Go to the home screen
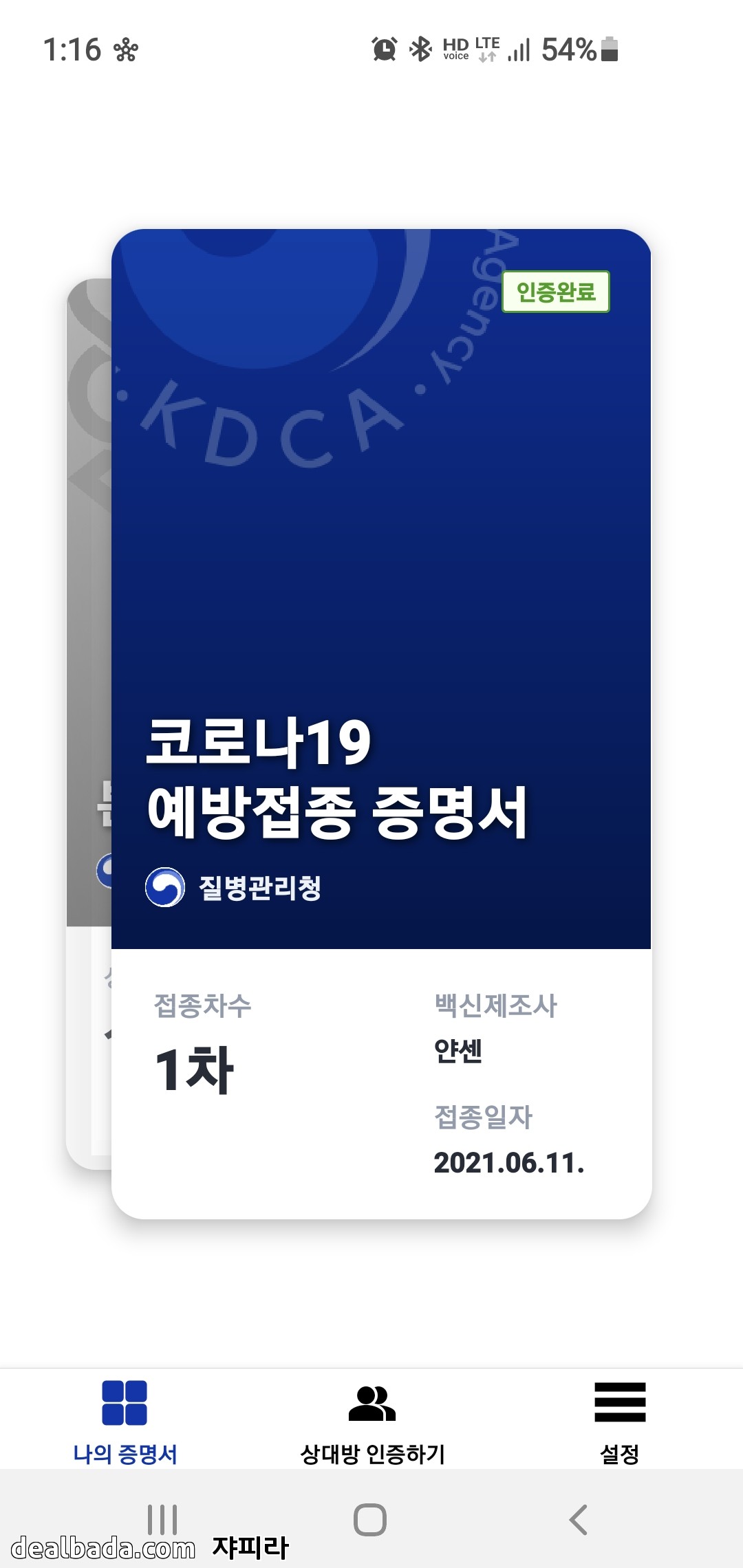Viewport: 743px width, 1568px height. tap(370, 1520)
